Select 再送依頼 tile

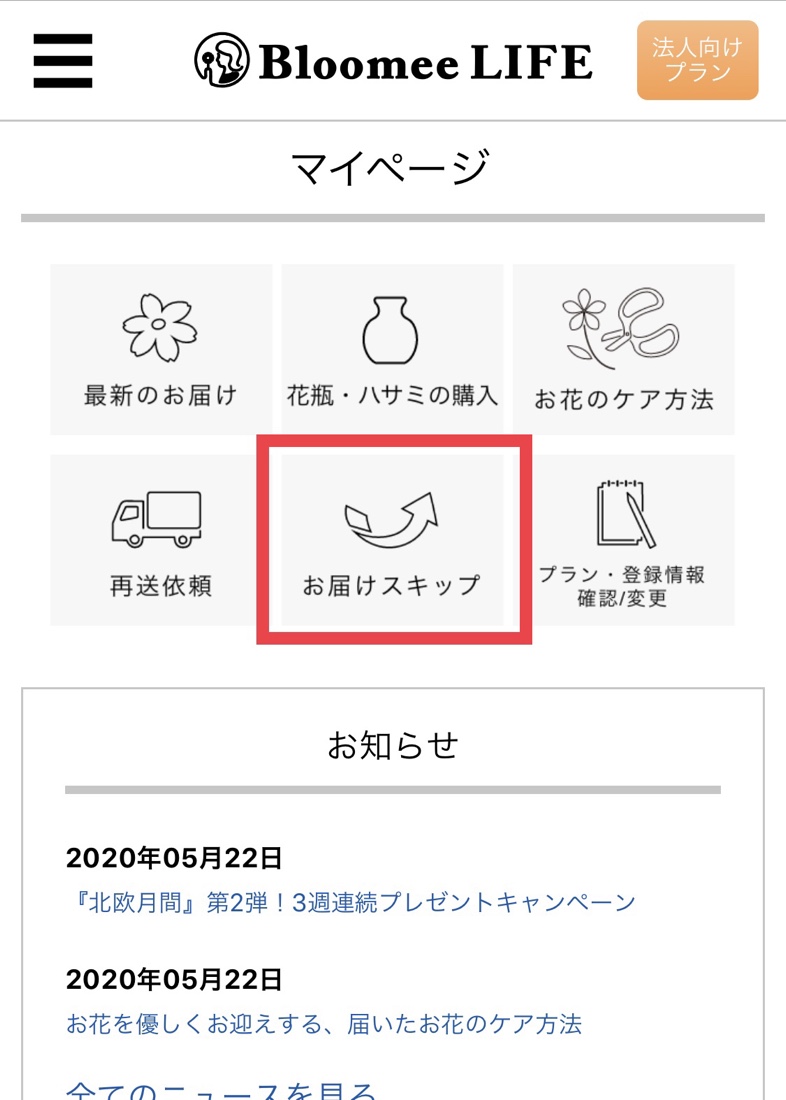[x=161, y=540]
